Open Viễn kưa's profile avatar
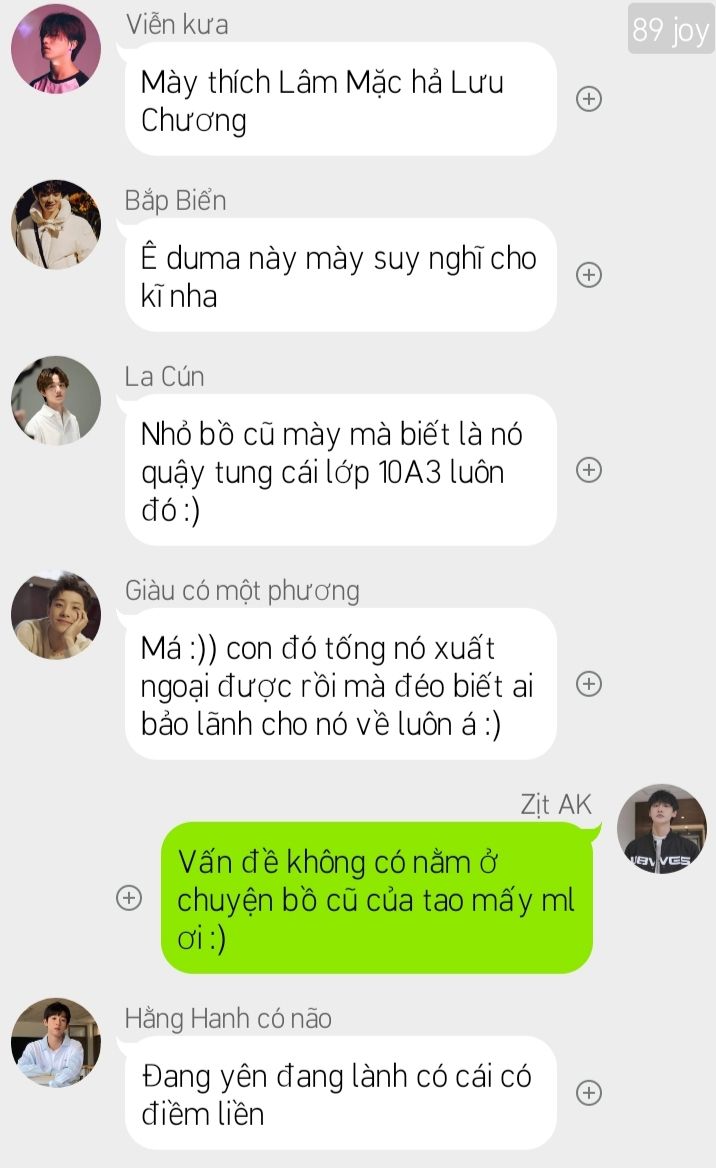The width and height of the screenshot is (716, 1168). tap(56, 49)
